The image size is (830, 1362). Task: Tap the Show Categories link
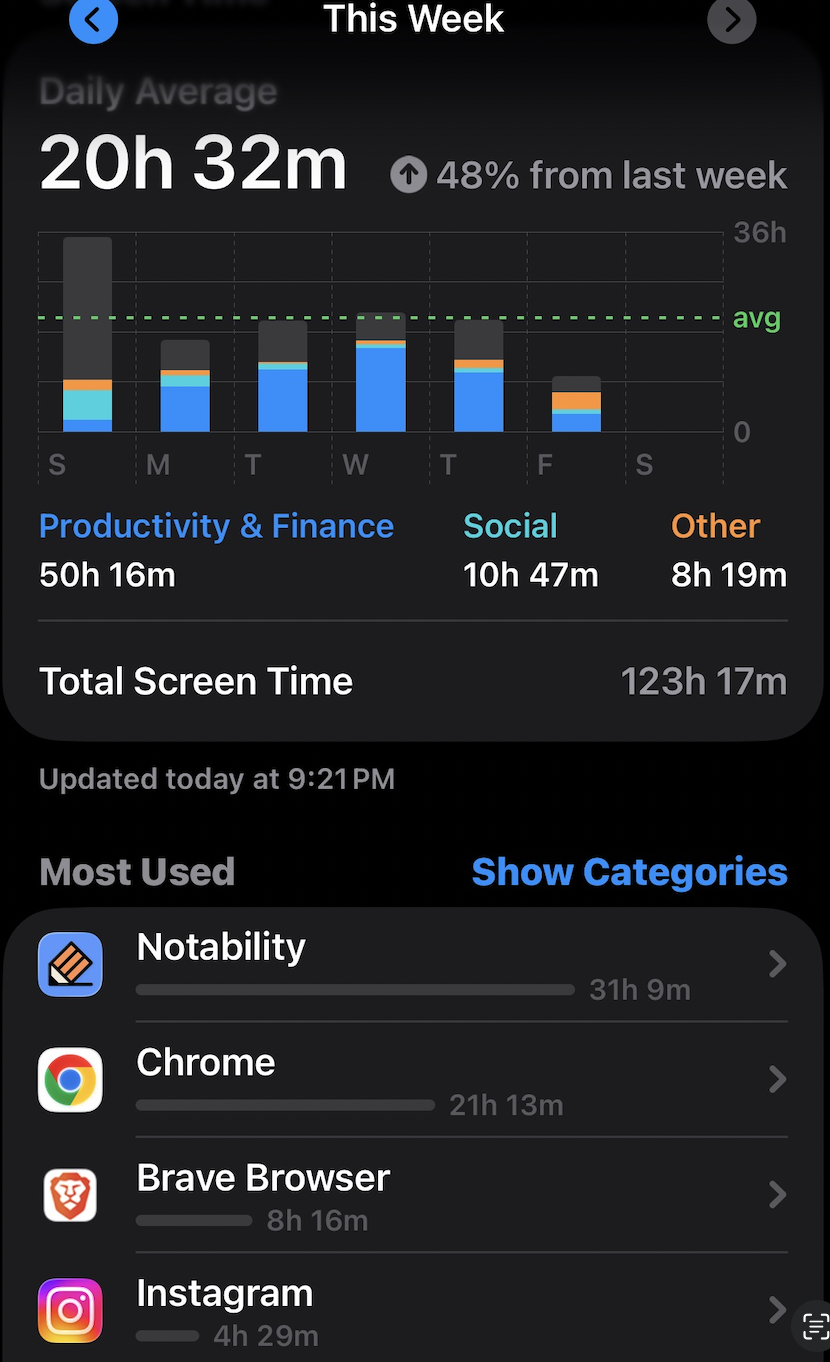[x=629, y=872]
